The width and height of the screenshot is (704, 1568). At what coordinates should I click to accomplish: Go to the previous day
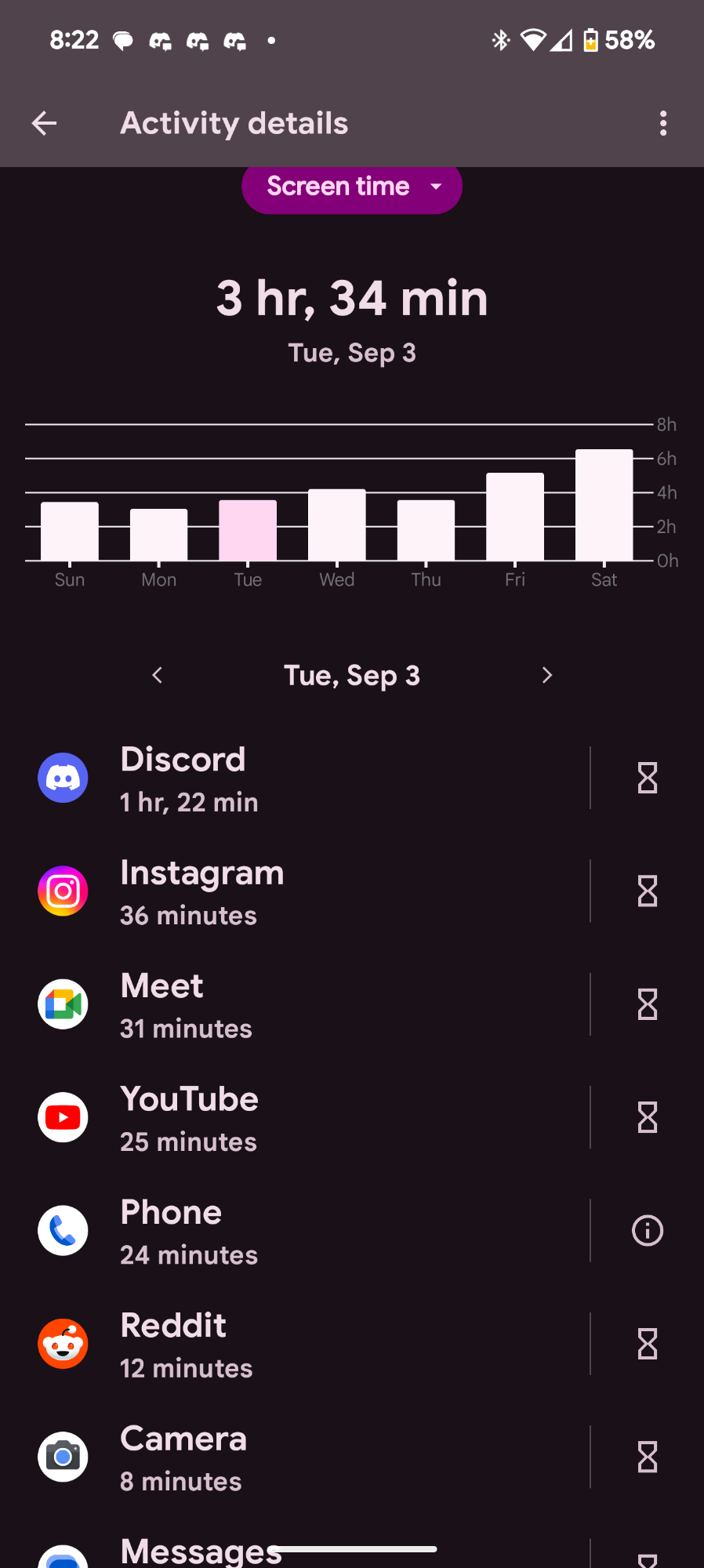click(158, 675)
